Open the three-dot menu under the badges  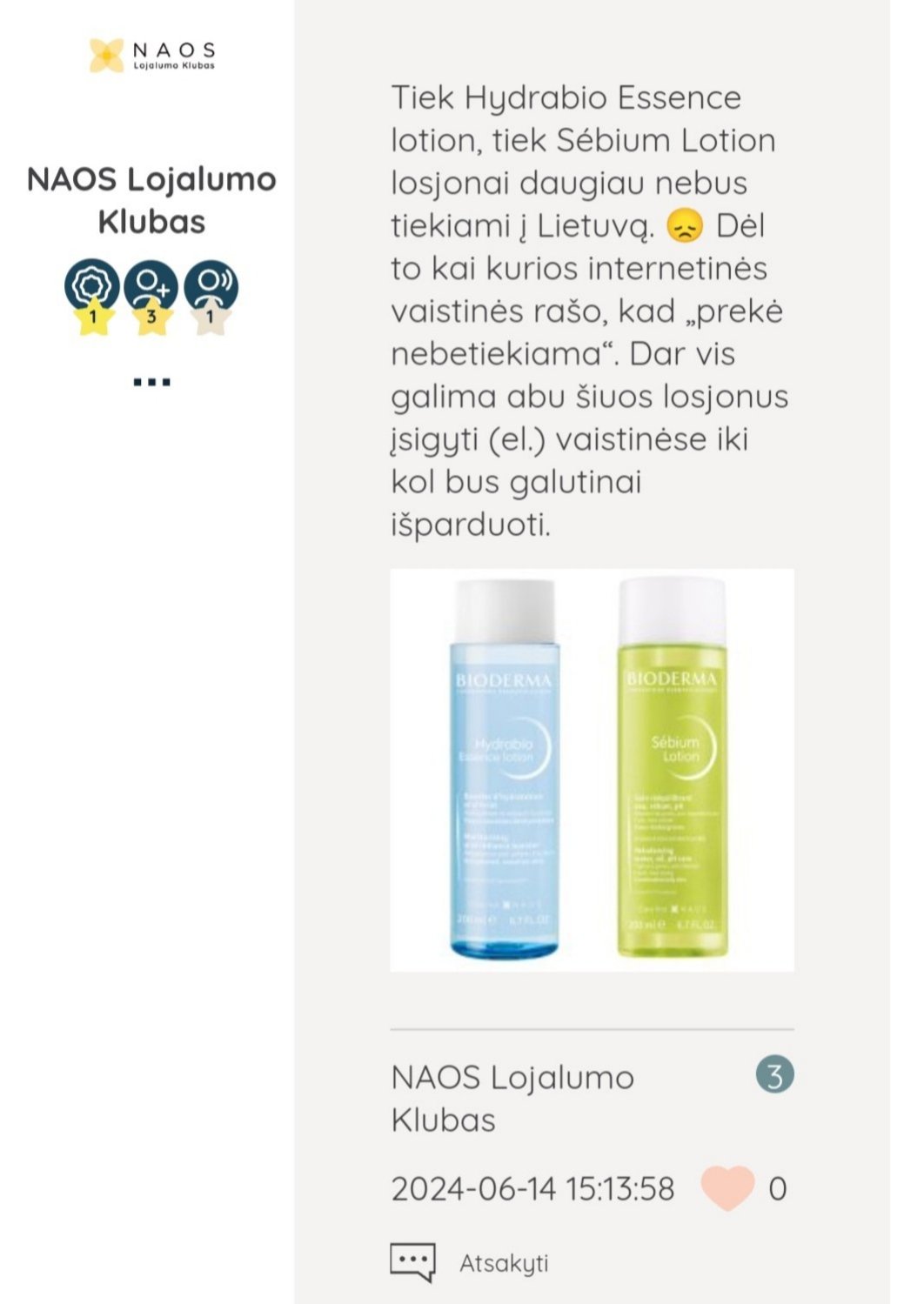(151, 381)
